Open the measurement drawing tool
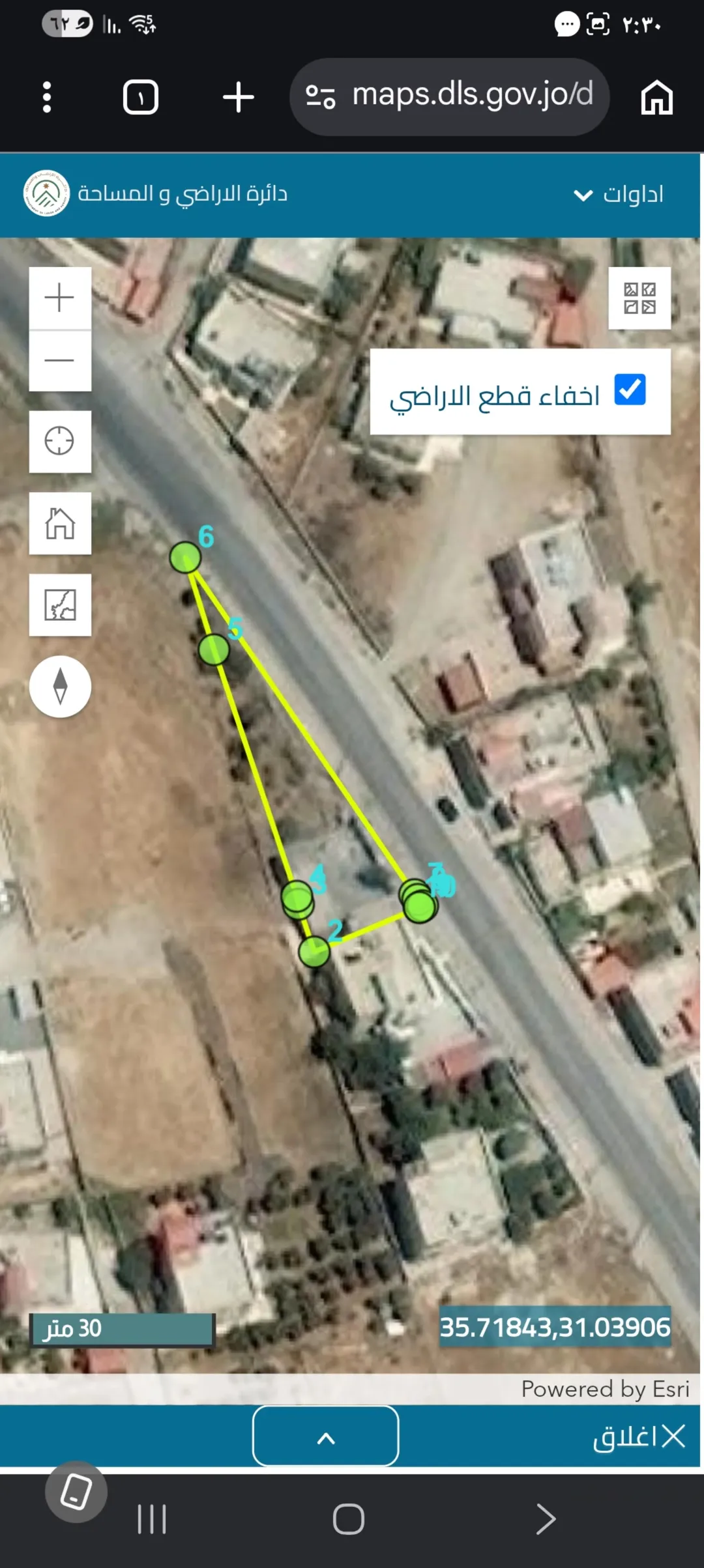This screenshot has width=704, height=1568. coord(60,605)
